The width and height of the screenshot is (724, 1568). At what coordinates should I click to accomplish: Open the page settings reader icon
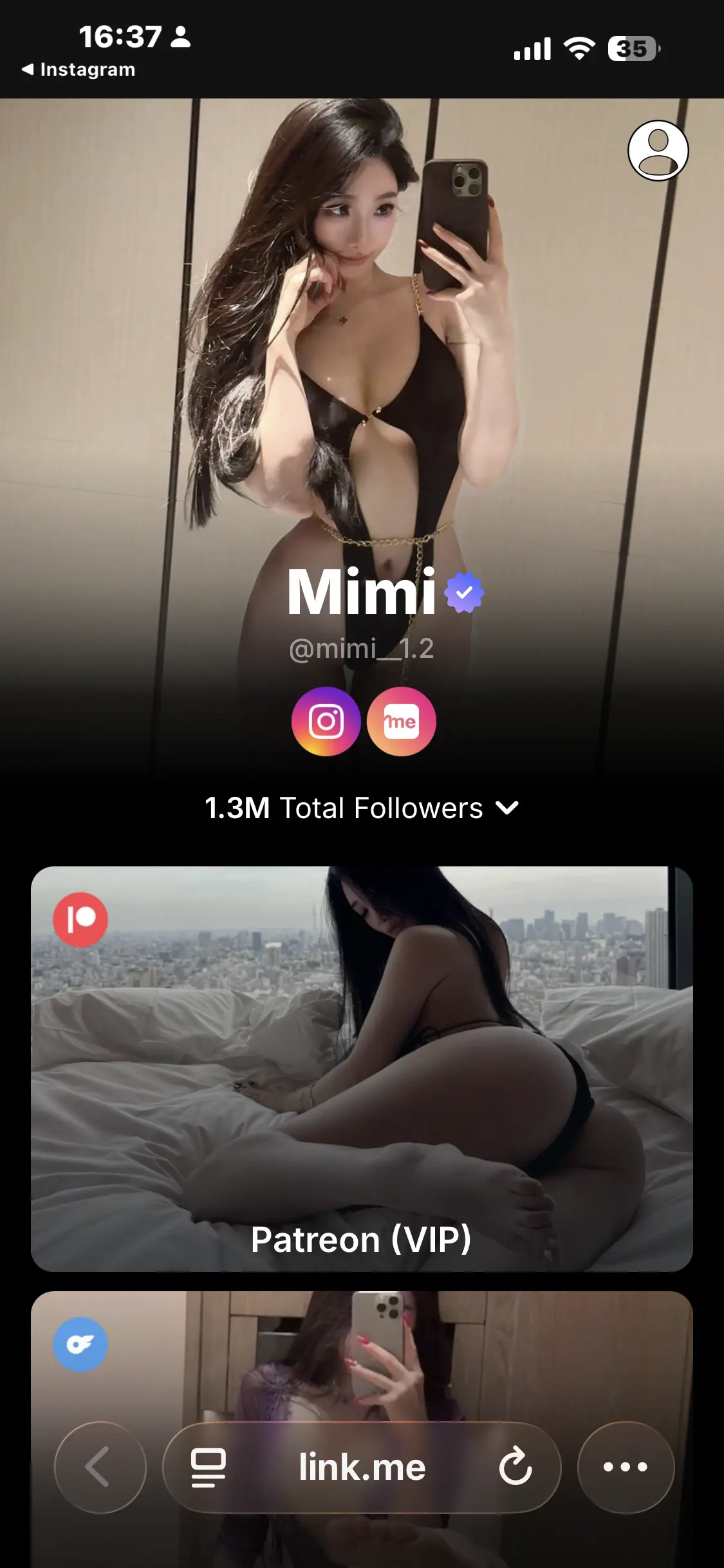pos(209,1467)
